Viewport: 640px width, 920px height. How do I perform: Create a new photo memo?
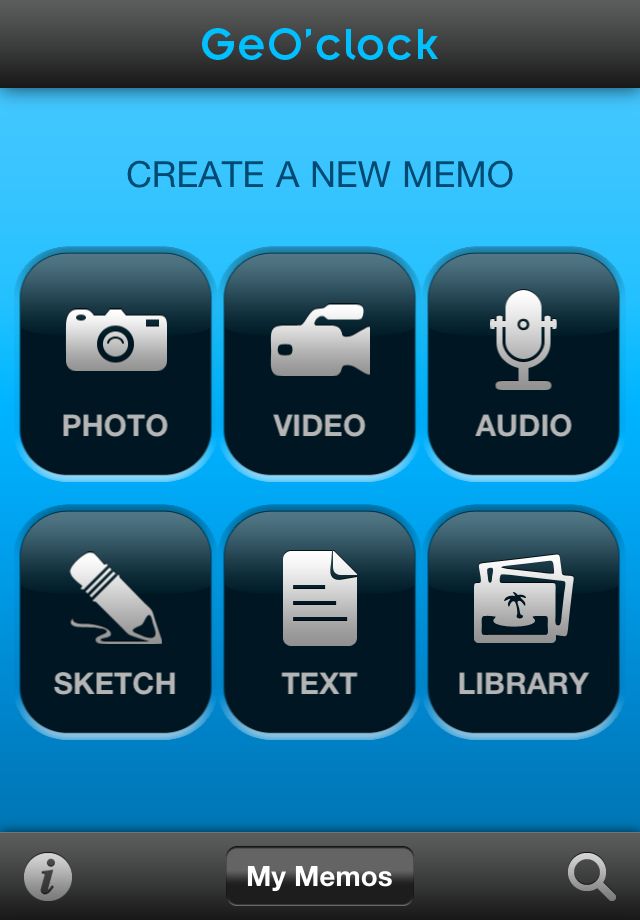(x=116, y=364)
